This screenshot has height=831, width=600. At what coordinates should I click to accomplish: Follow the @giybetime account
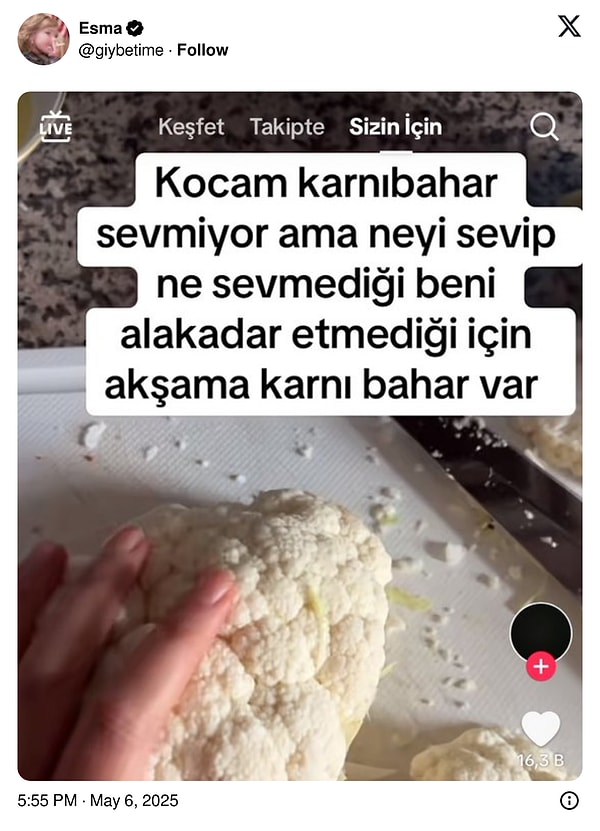tap(202, 50)
